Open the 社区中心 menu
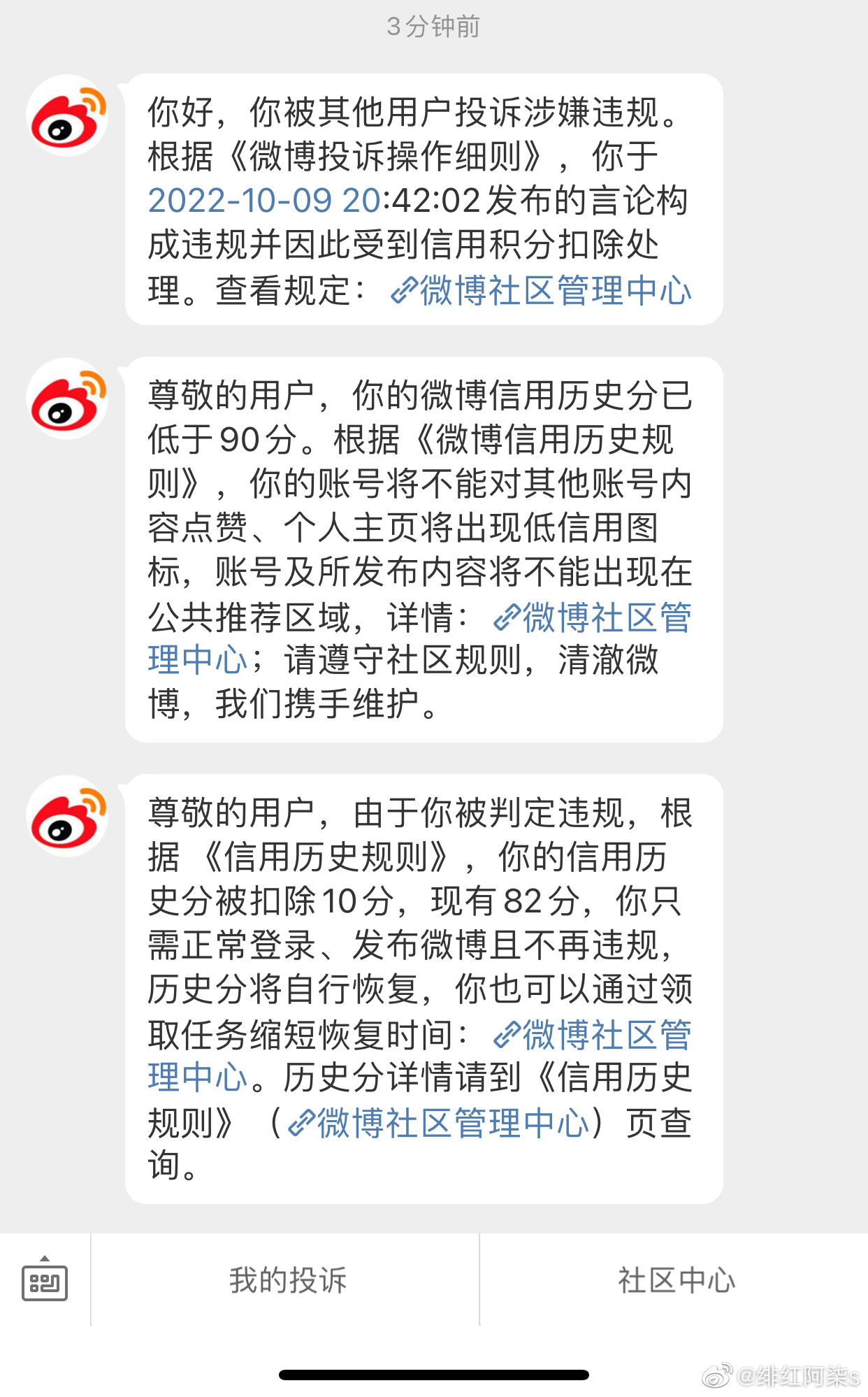Viewport: 868px width, 1397px height. tap(675, 1280)
